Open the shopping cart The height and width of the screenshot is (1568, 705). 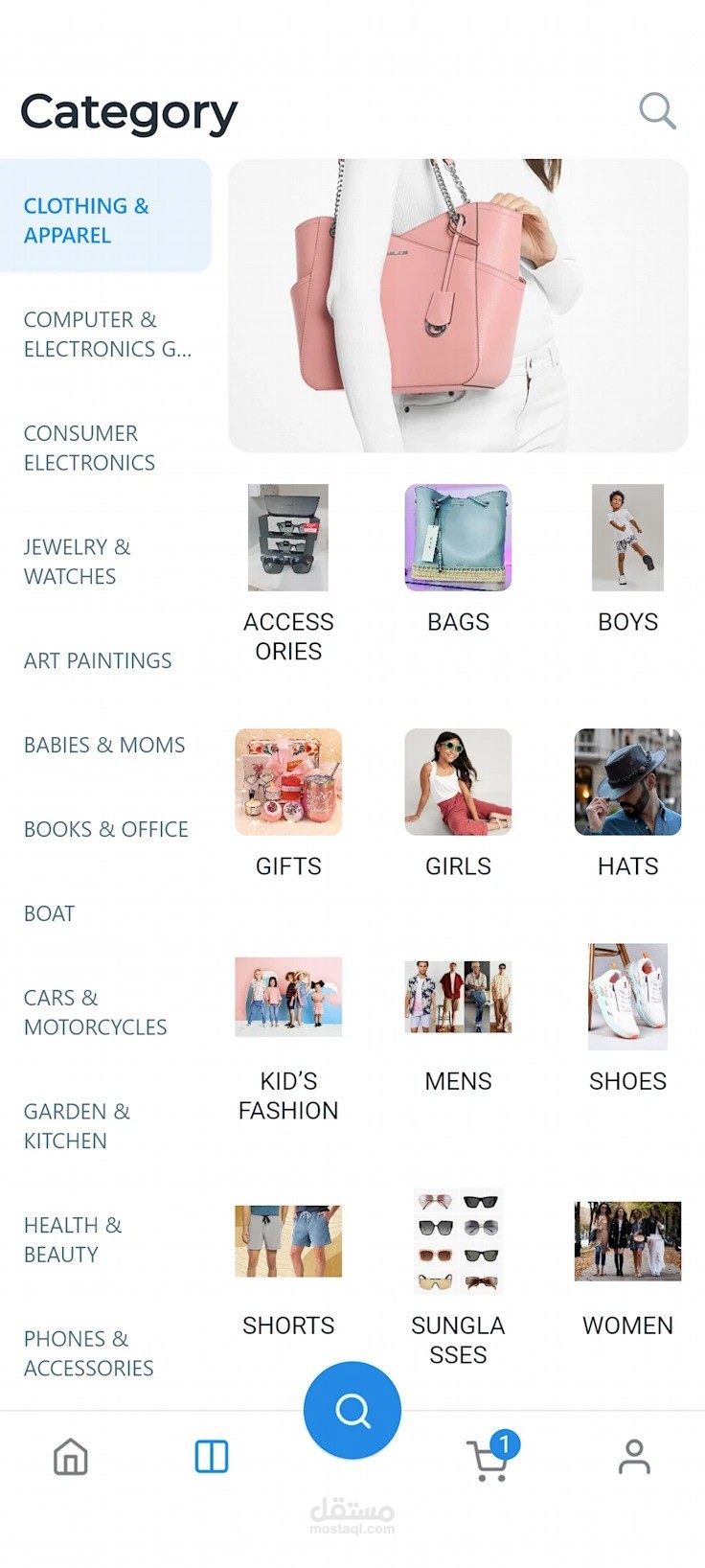490,1459
